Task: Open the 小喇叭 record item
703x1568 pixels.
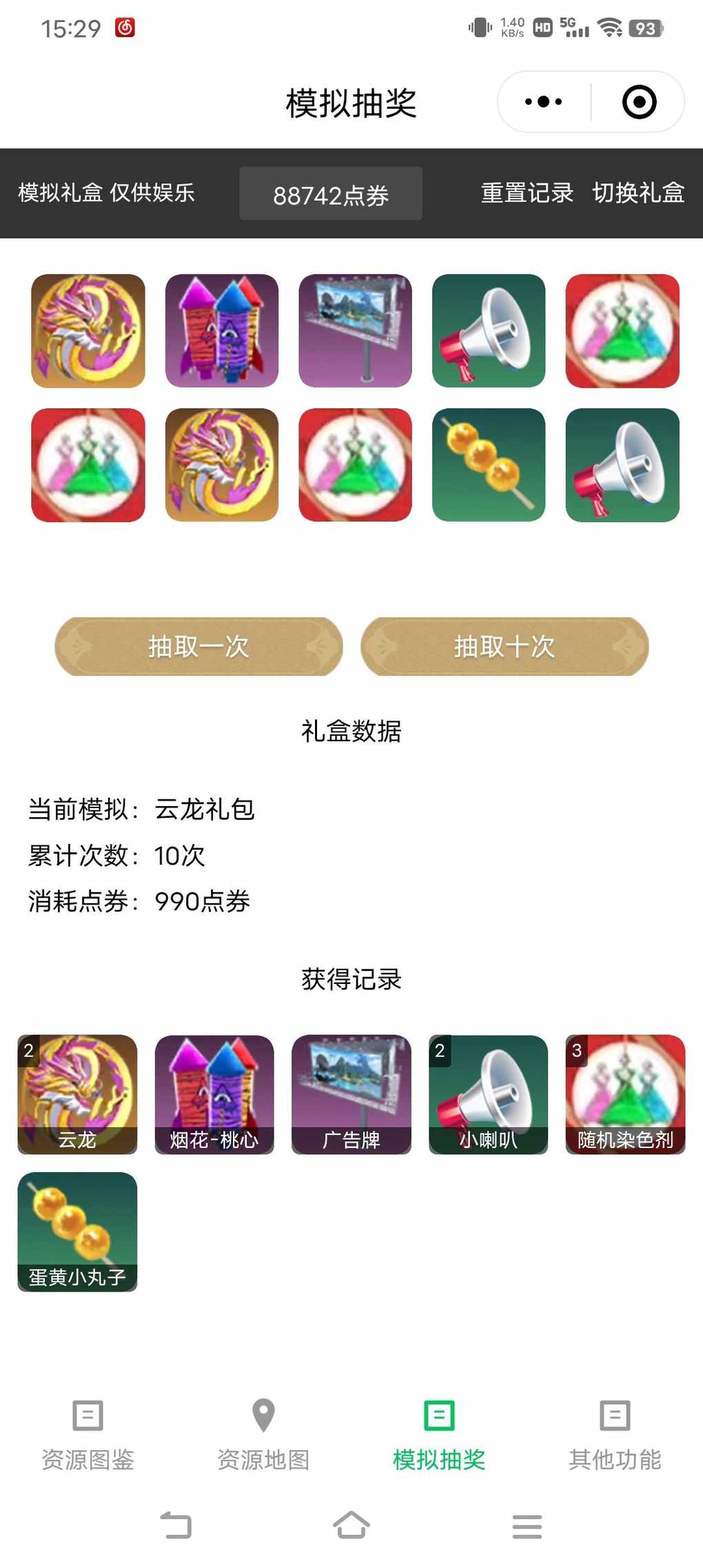Action: point(488,1094)
